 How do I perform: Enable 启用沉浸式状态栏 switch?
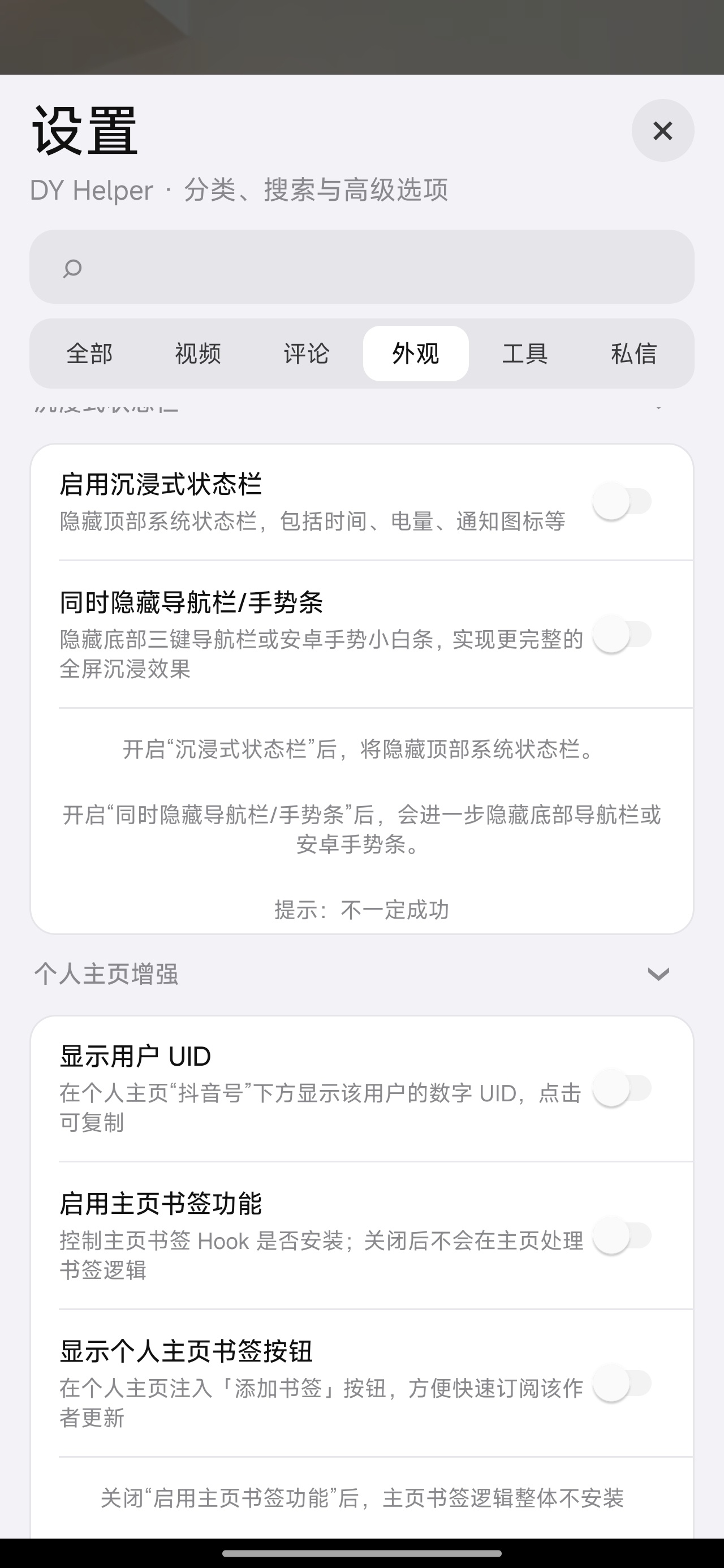(622, 502)
